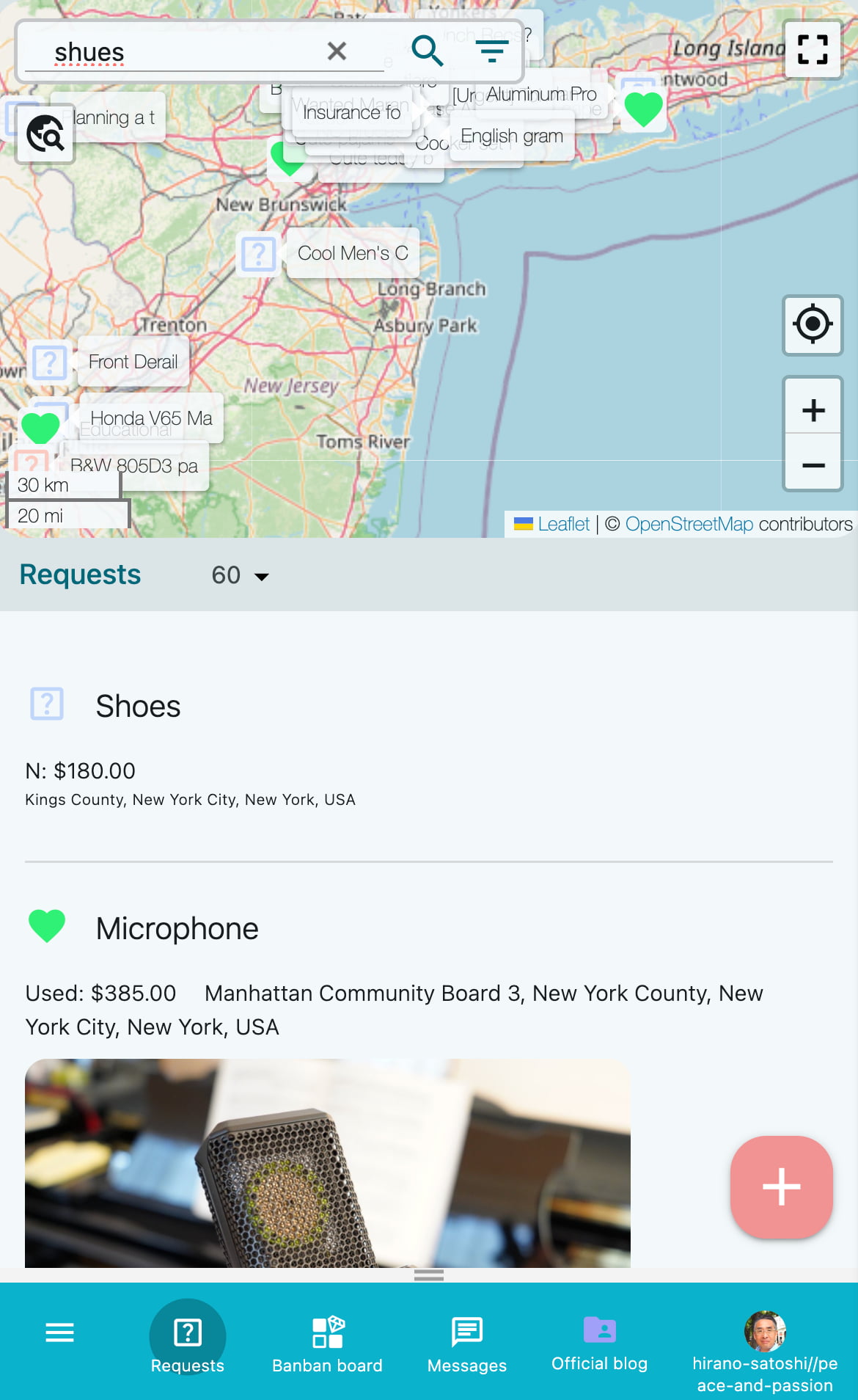Run the search with magnifier icon
Screen dimensions: 858x1400
pyautogui.click(x=427, y=51)
